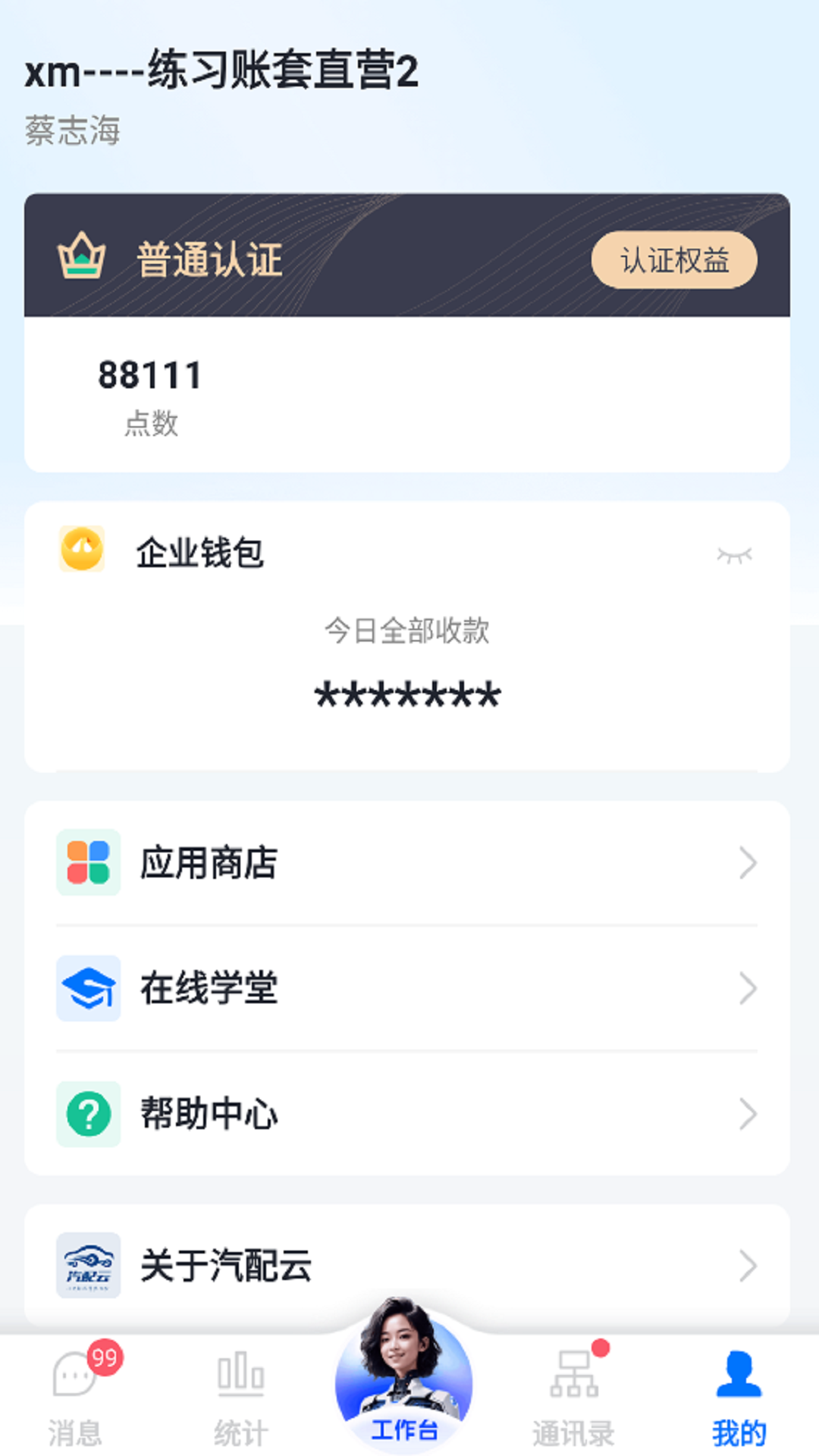
Task: Click the 认证权益 button
Action: pos(675,260)
